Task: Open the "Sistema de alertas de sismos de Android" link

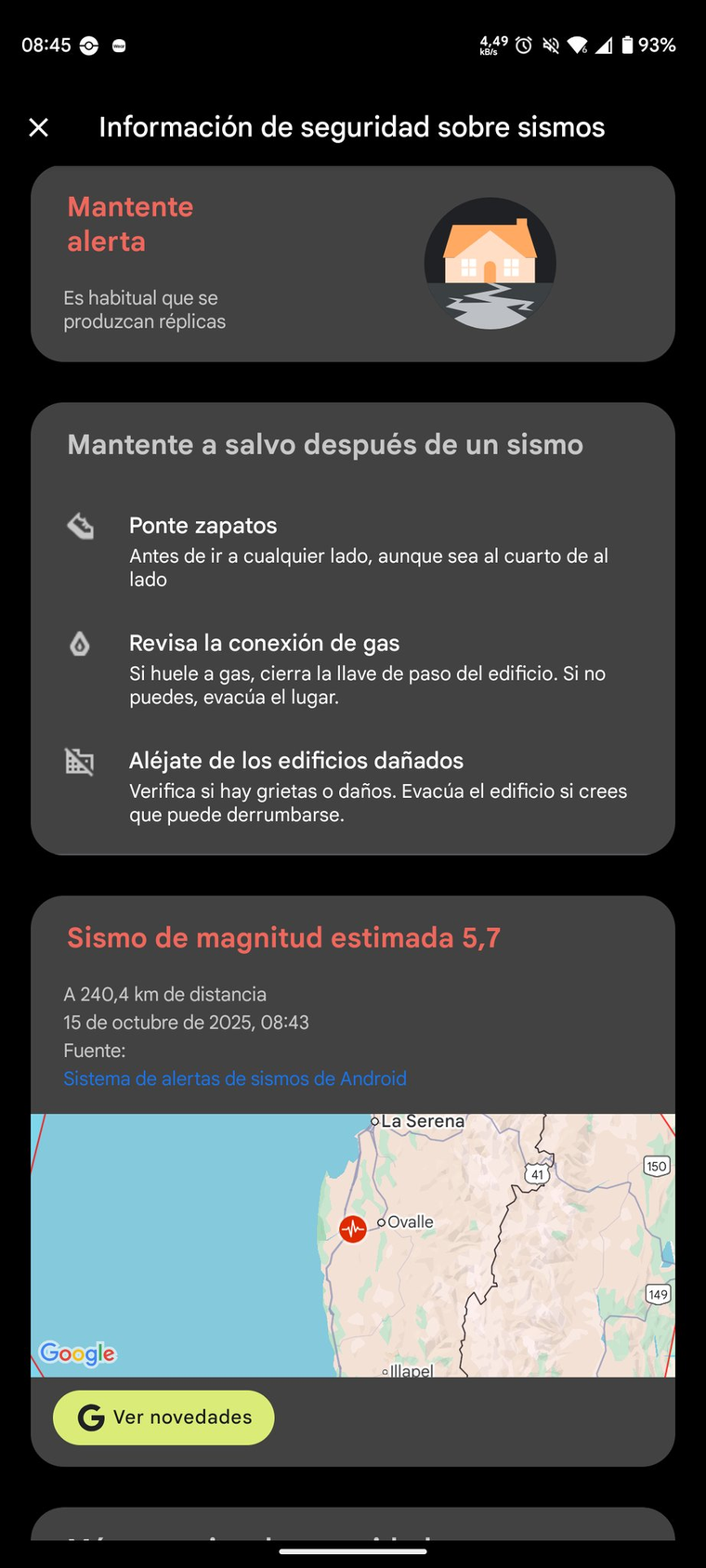Action: (x=235, y=1078)
